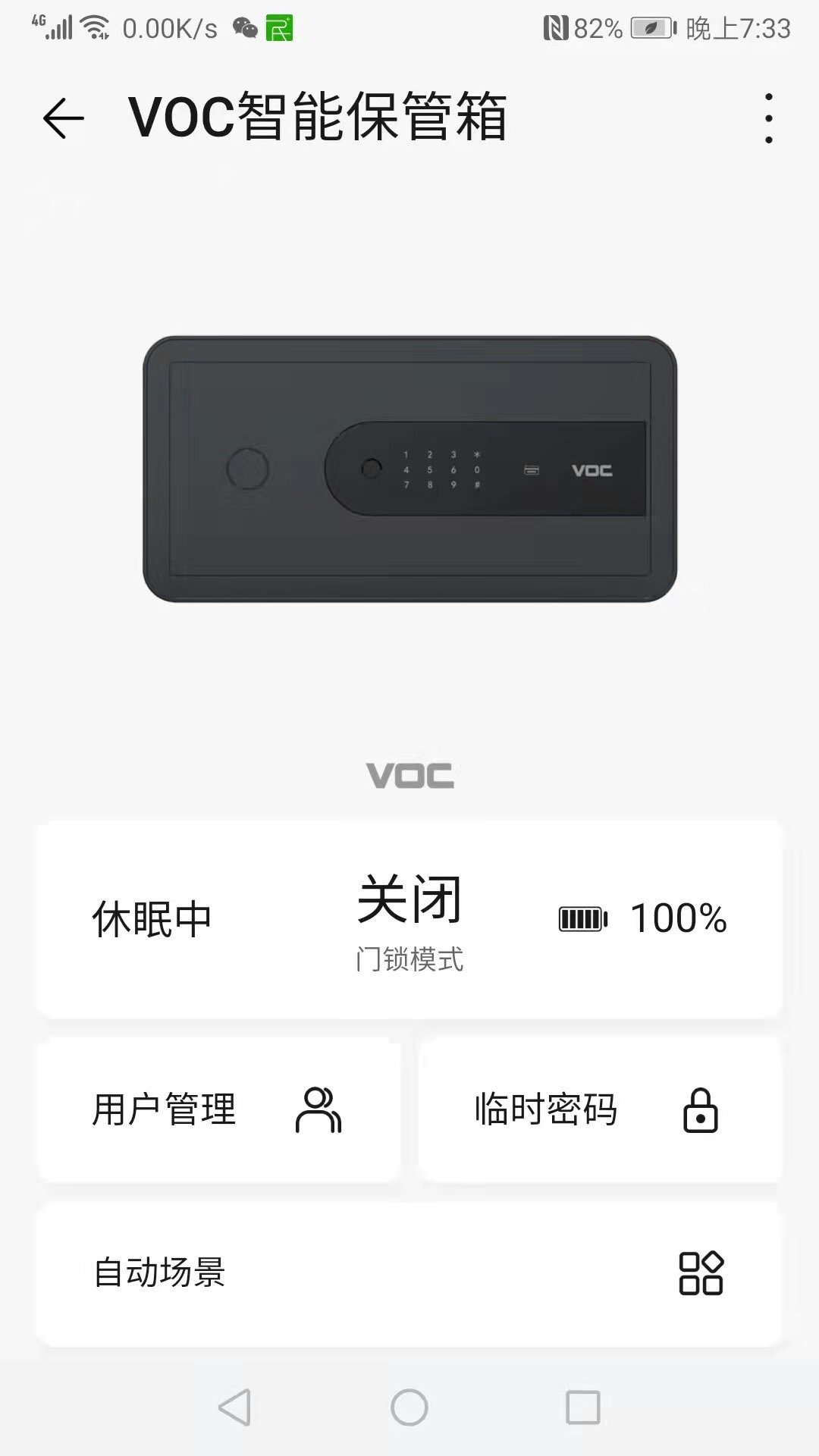819x1456 pixels.
Task: Expand the device status card
Action: pos(409,918)
